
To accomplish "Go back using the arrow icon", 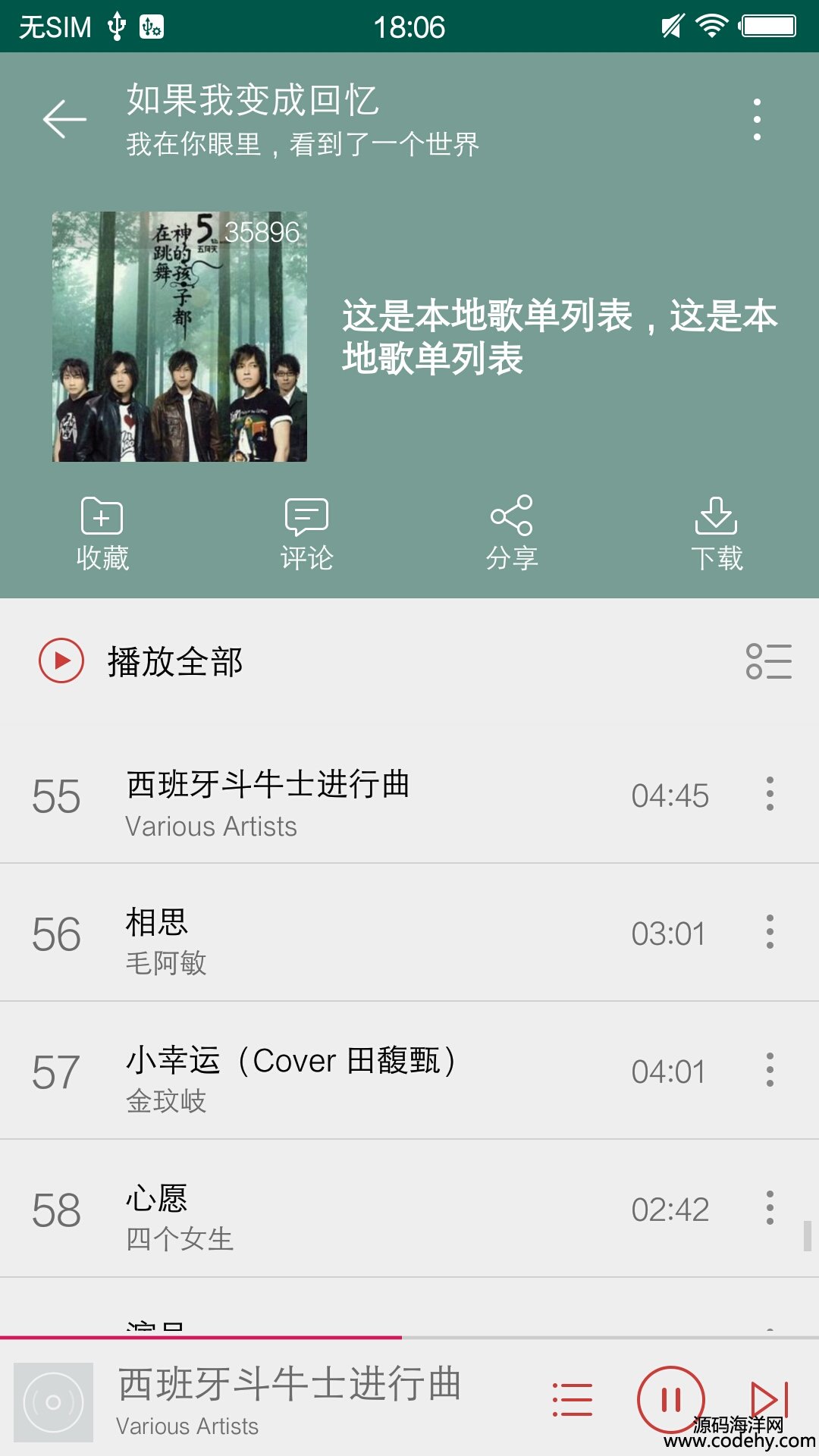I will [x=64, y=119].
